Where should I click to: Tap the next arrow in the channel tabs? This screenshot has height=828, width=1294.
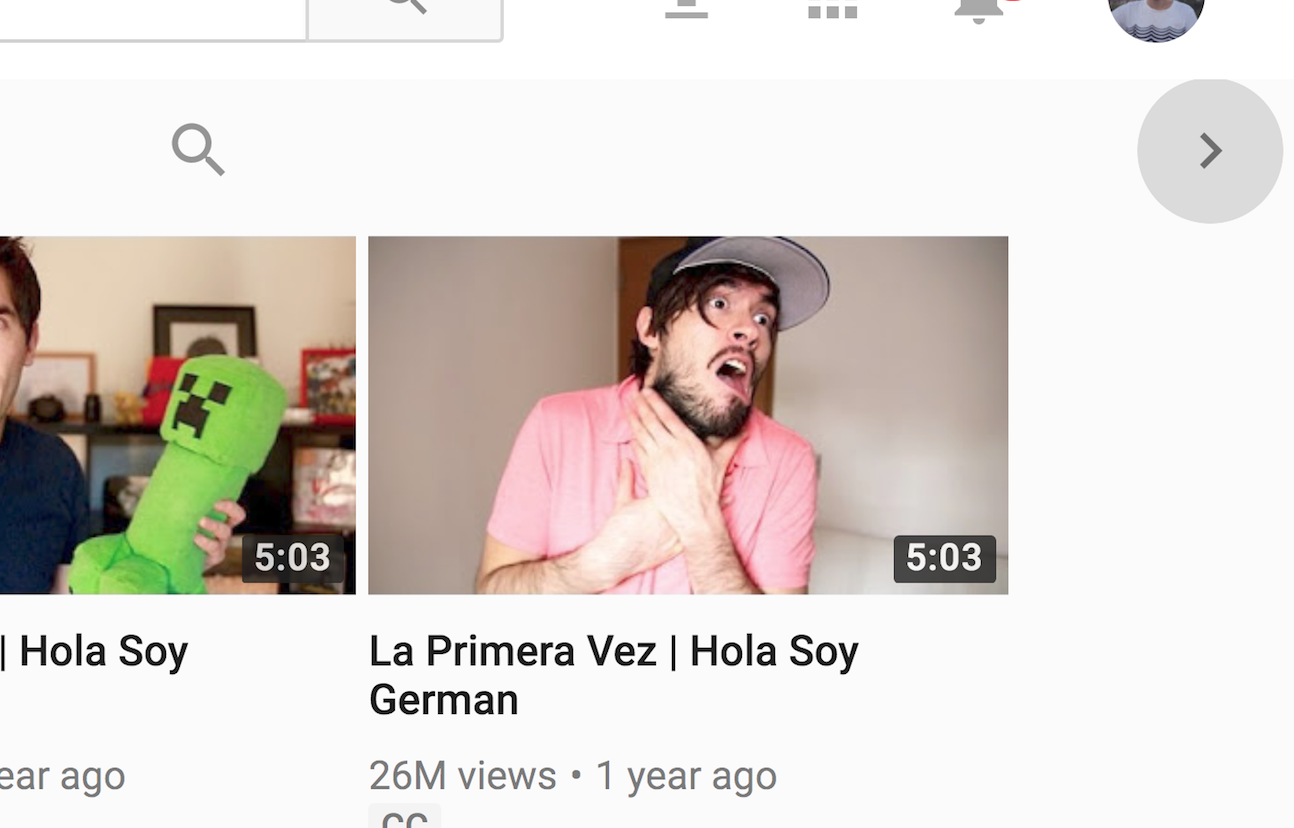1210,151
